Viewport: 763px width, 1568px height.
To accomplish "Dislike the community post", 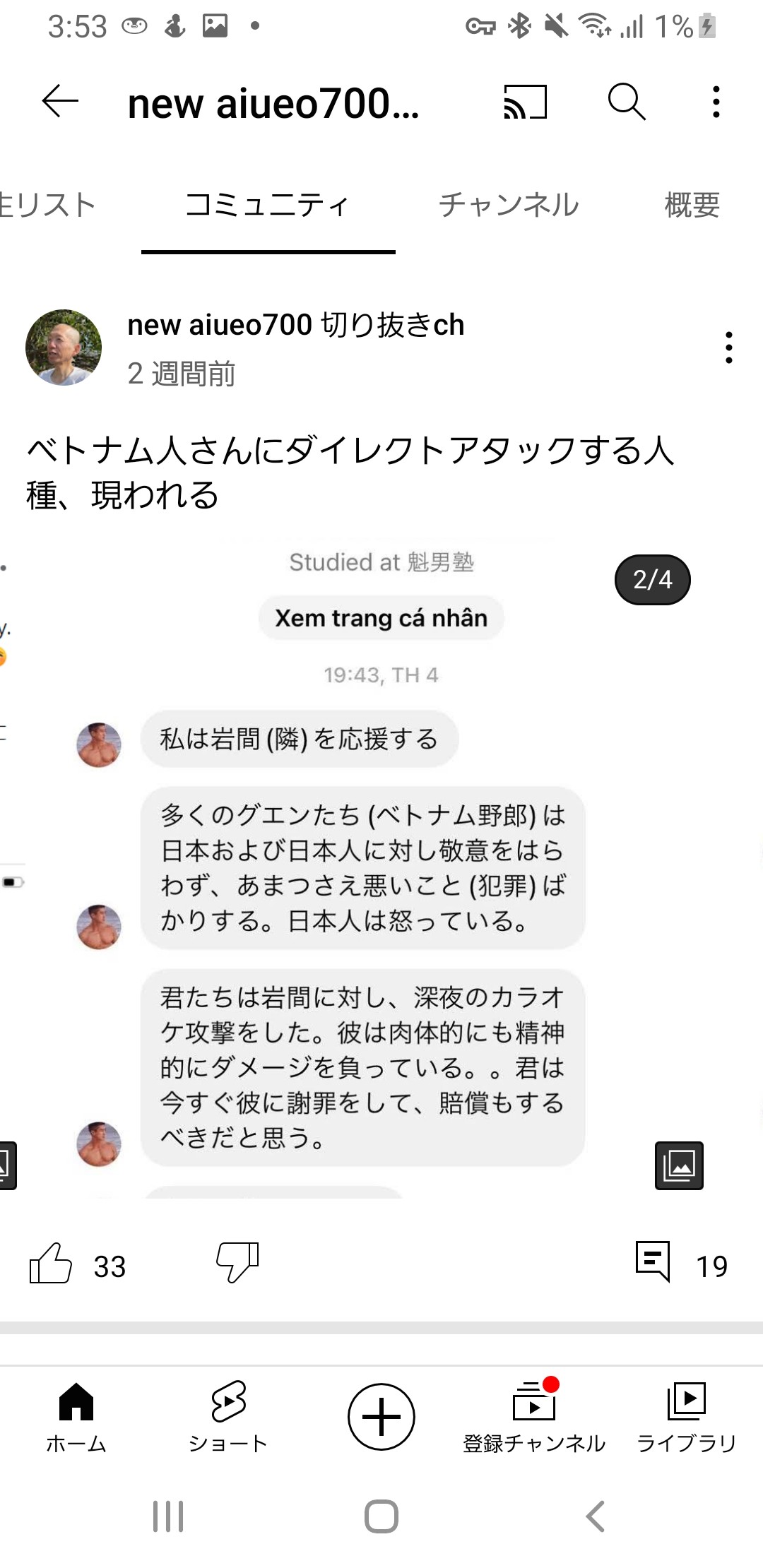I will 237,1263.
